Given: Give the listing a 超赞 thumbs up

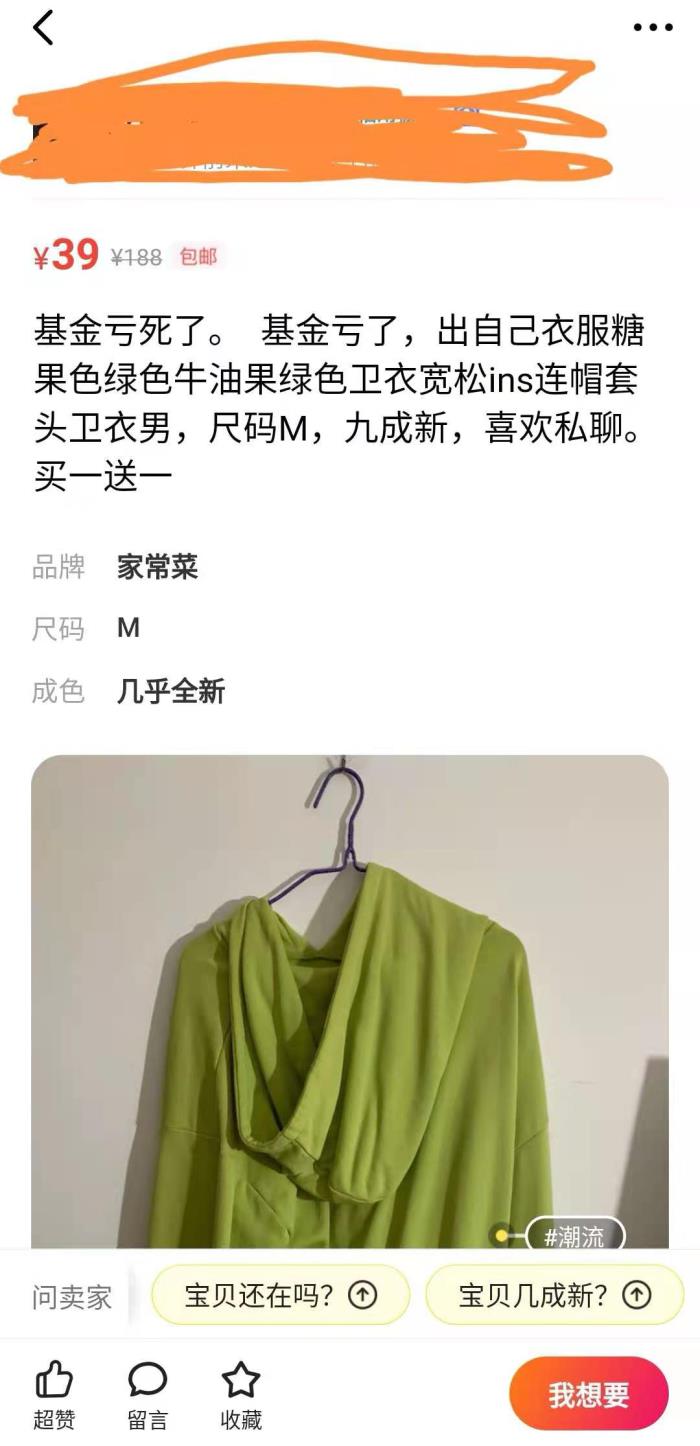Looking at the screenshot, I should pos(54,1394).
